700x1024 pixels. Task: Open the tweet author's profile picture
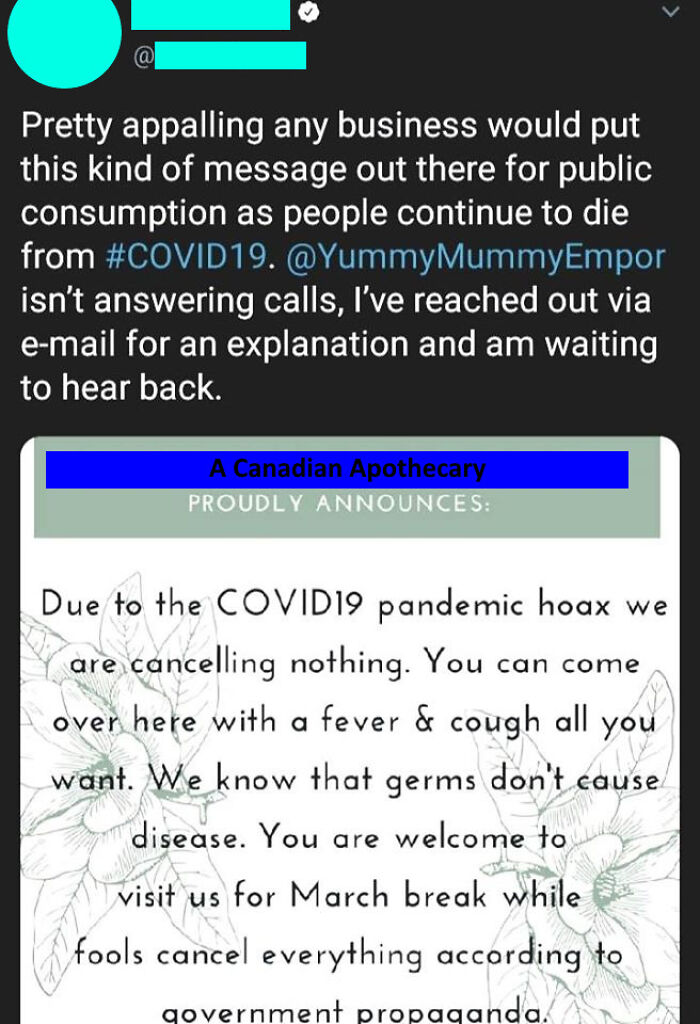click(x=64, y=40)
